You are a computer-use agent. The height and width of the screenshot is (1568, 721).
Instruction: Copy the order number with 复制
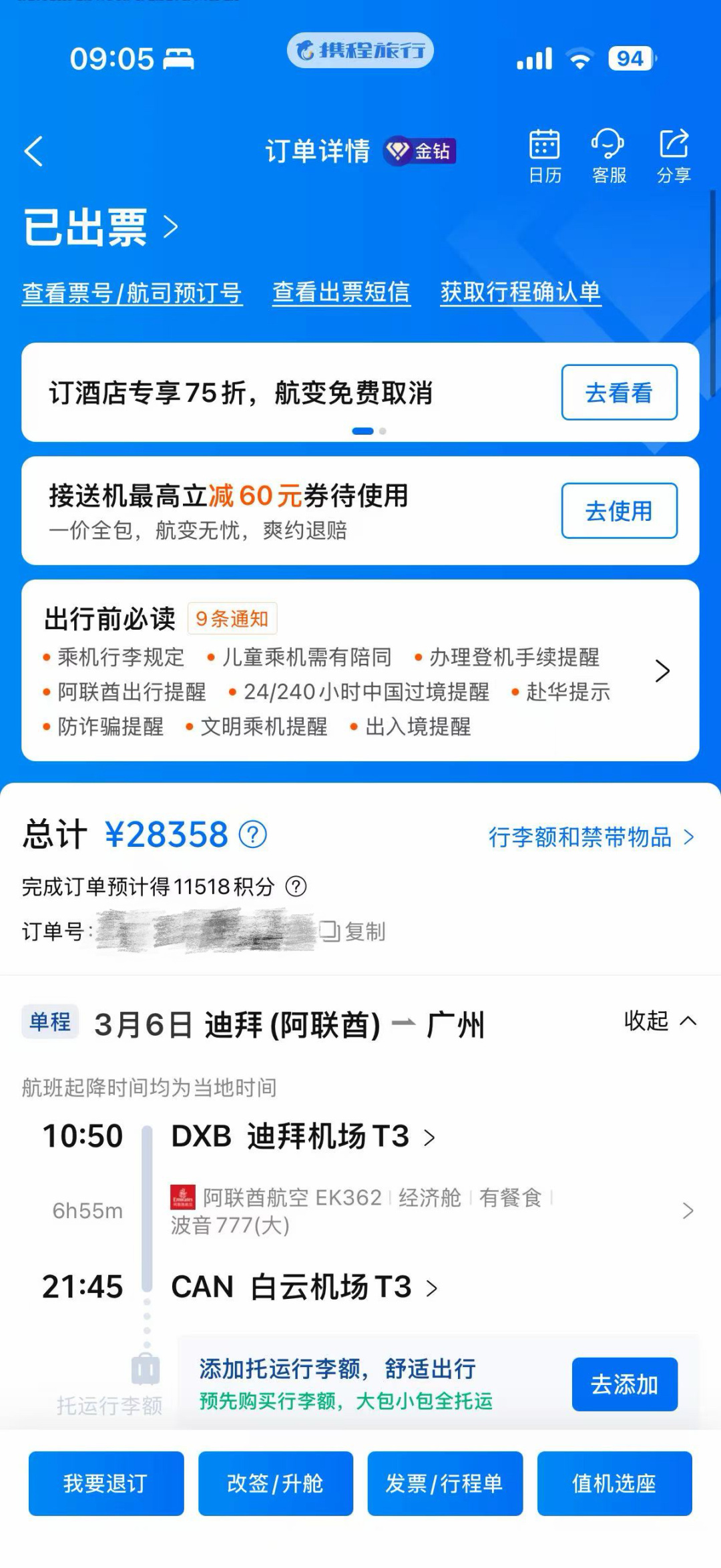click(353, 931)
